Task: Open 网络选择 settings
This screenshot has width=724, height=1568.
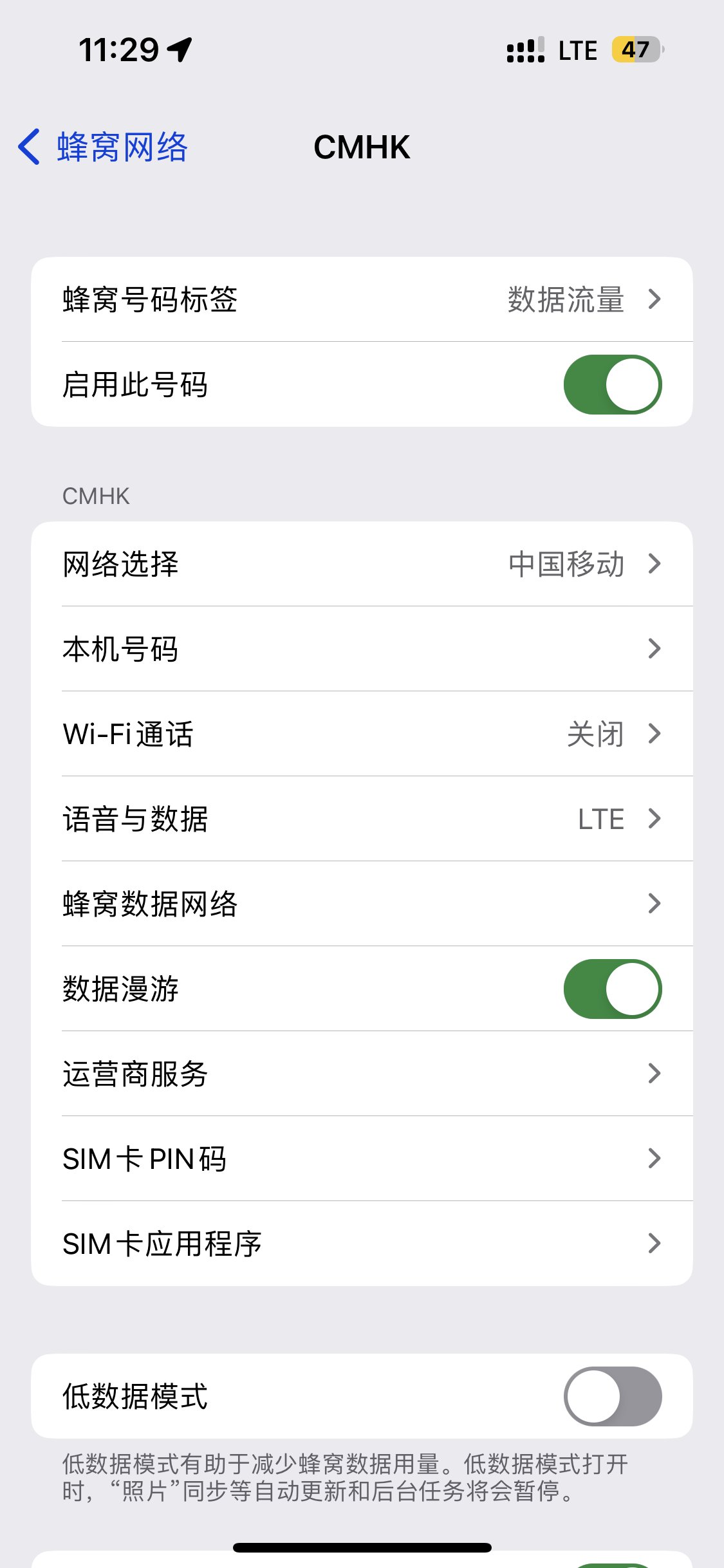Action: [362, 564]
